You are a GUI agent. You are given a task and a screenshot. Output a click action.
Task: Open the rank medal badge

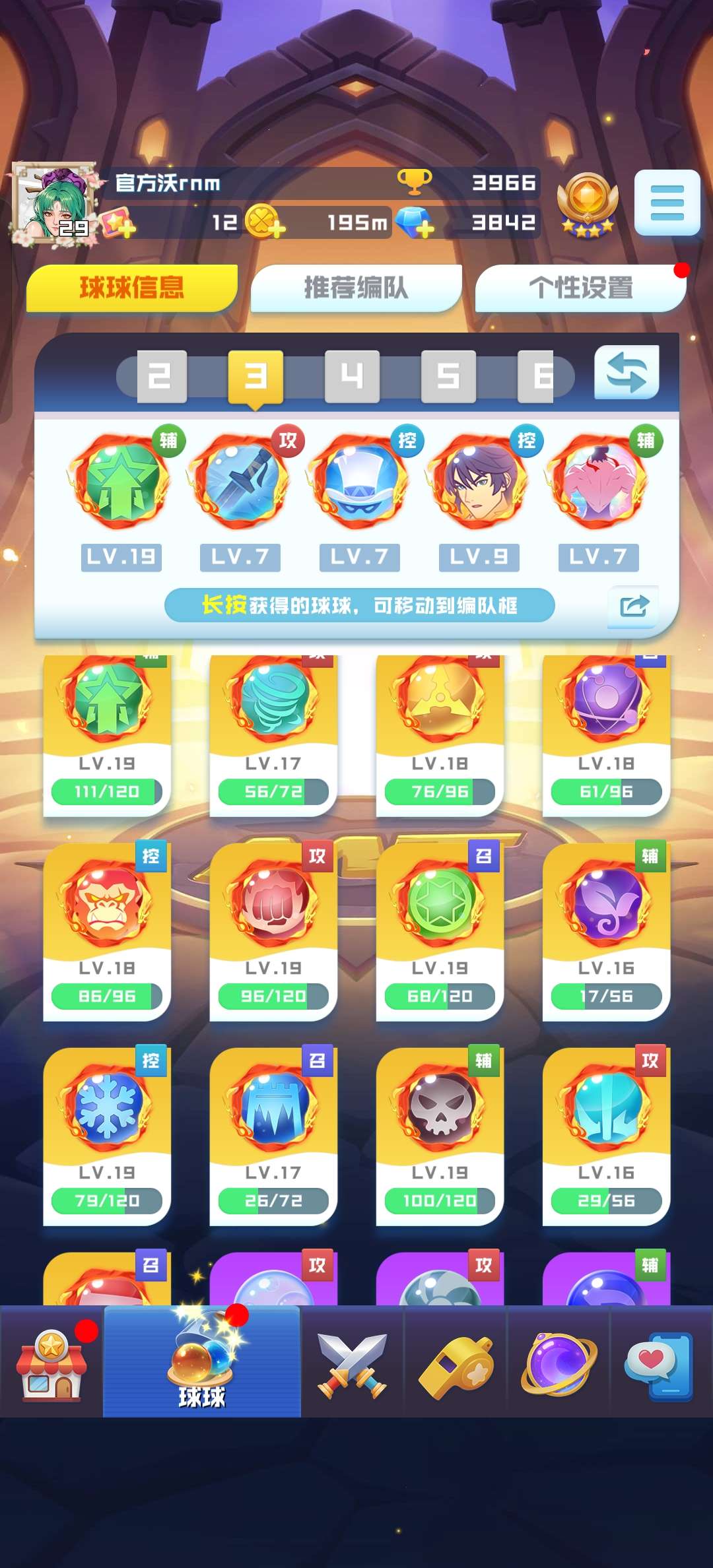[x=587, y=205]
